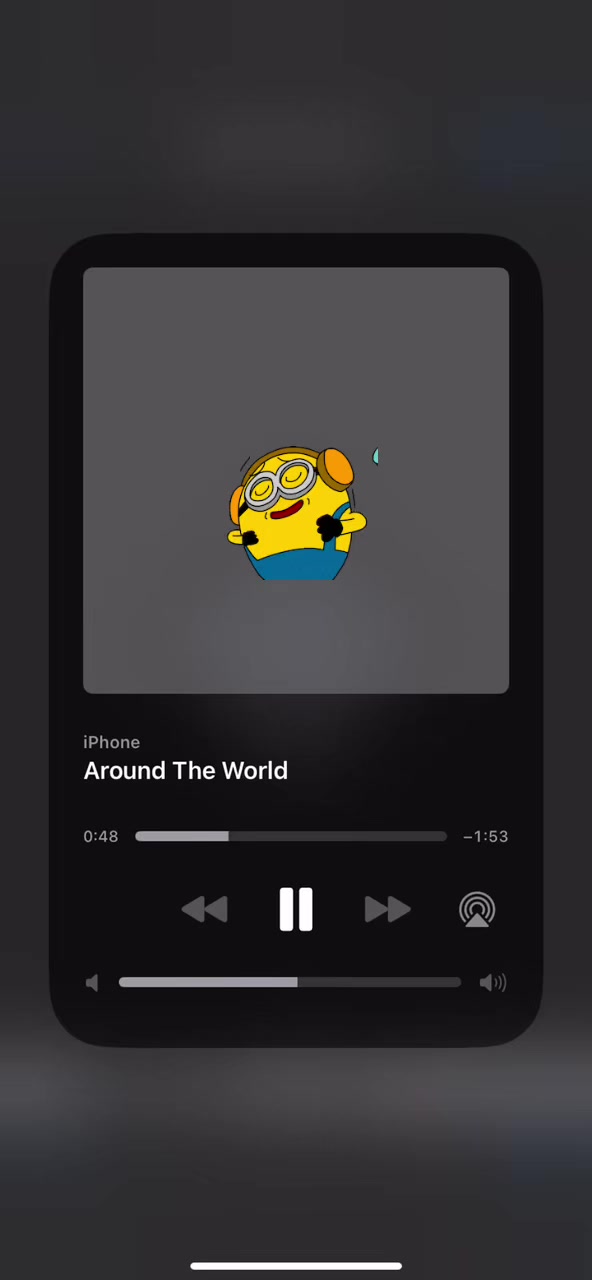The image size is (592, 1280).
Task: Tap the volume slider to change volume
Action: point(290,983)
